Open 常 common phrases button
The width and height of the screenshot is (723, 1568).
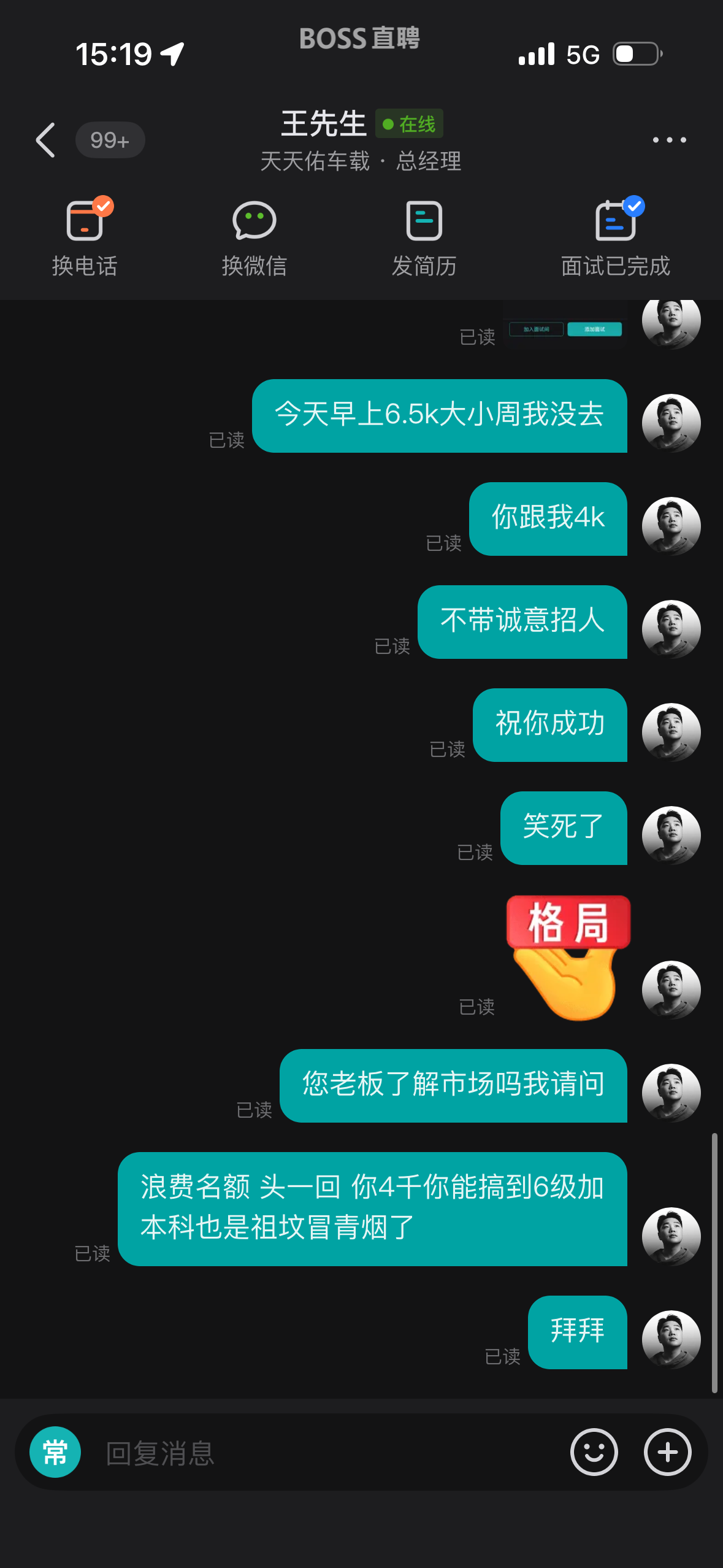55,1452
